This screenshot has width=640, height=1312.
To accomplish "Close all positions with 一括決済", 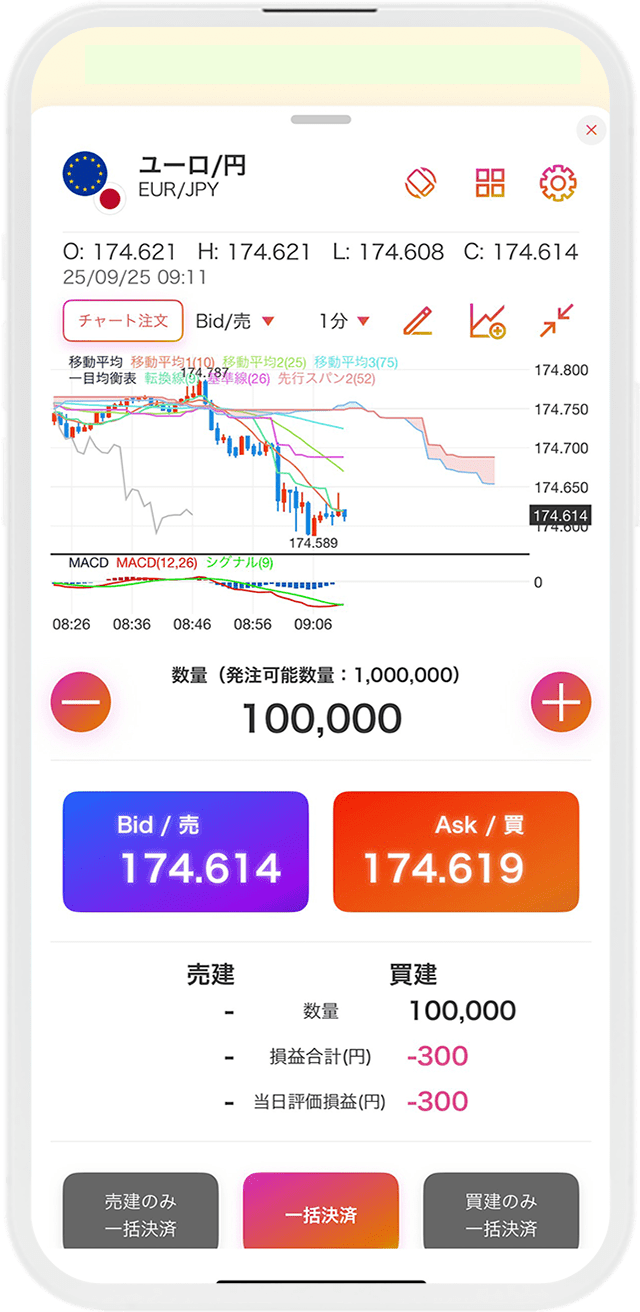I will [x=321, y=1215].
